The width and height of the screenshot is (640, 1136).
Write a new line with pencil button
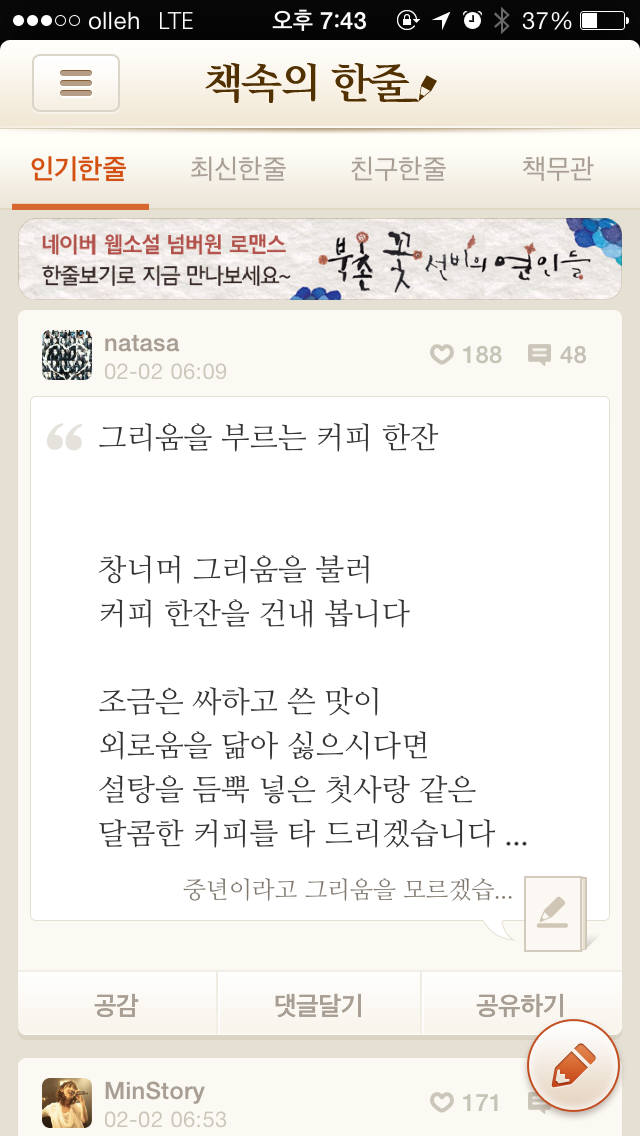[573, 1066]
